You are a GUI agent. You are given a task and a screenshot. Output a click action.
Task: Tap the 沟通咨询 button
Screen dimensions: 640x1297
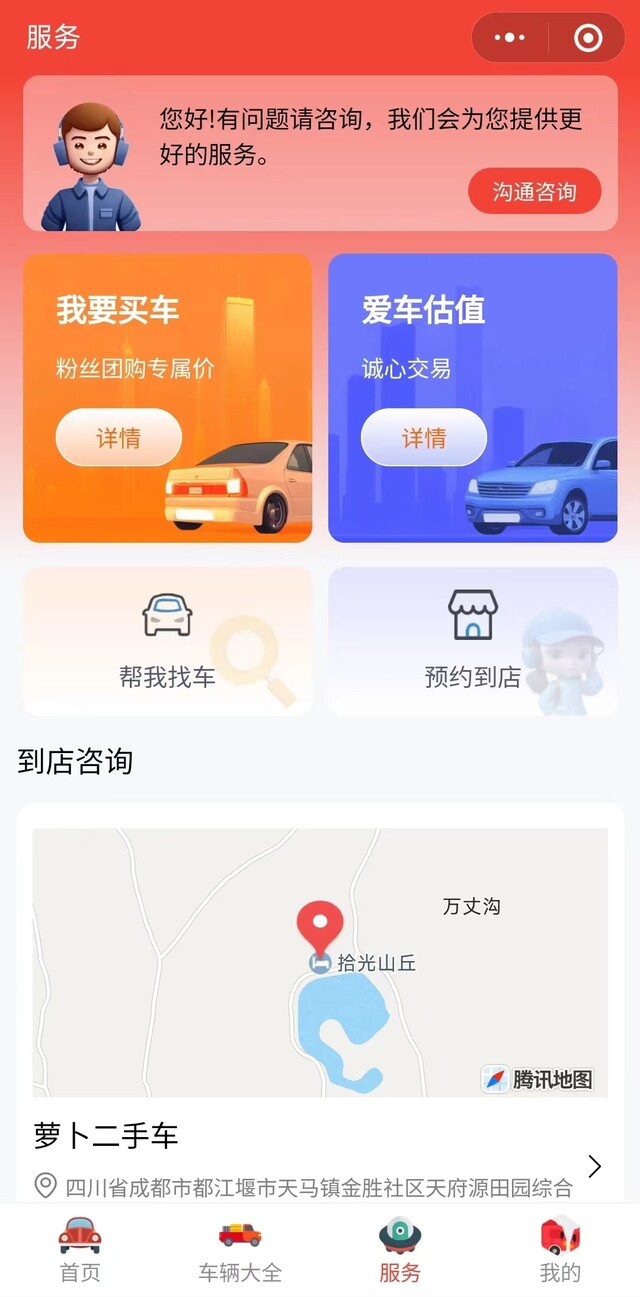point(534,191)
